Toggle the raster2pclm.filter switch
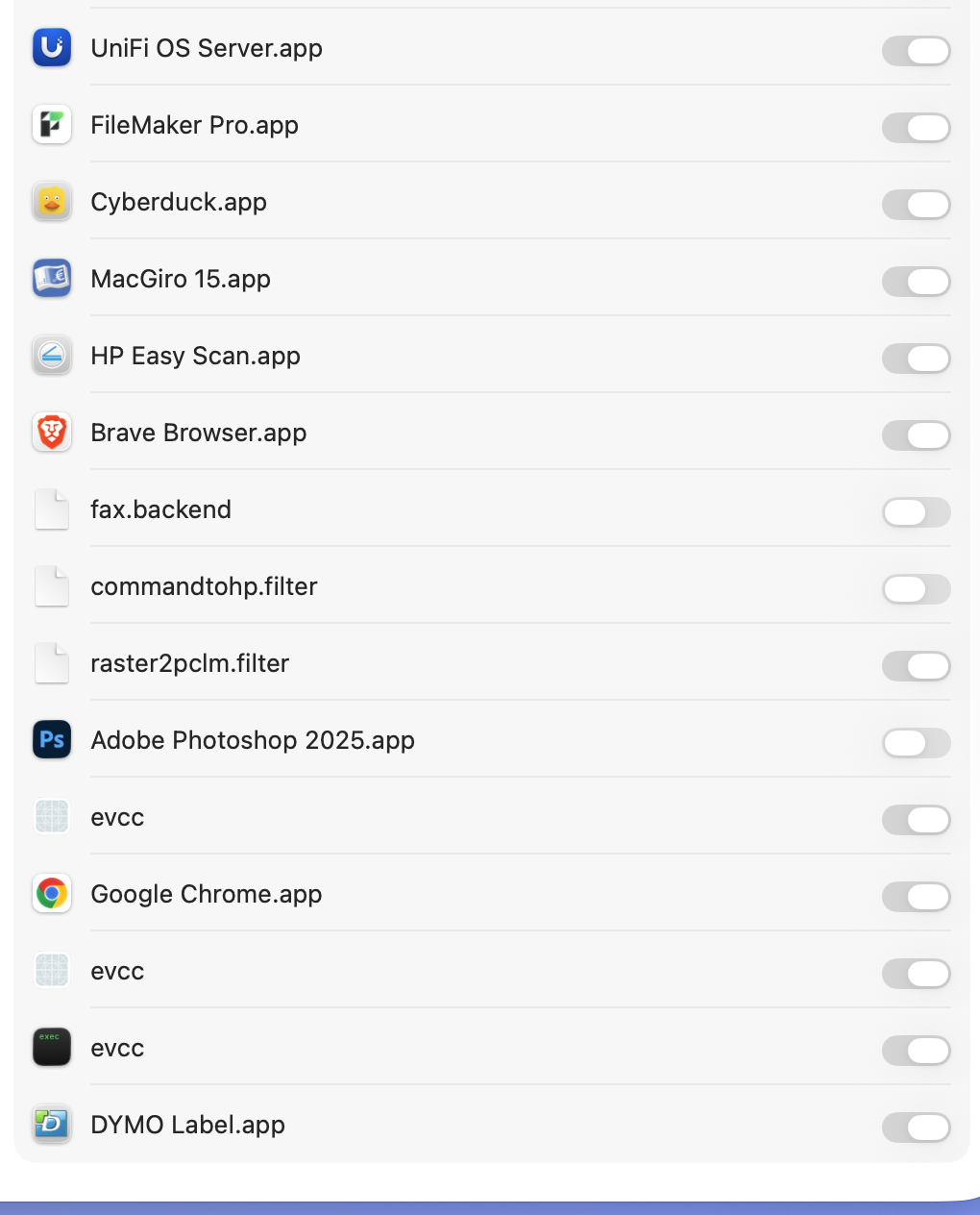The width and height of the screenshot is (980, 1215). coord(916,666)
